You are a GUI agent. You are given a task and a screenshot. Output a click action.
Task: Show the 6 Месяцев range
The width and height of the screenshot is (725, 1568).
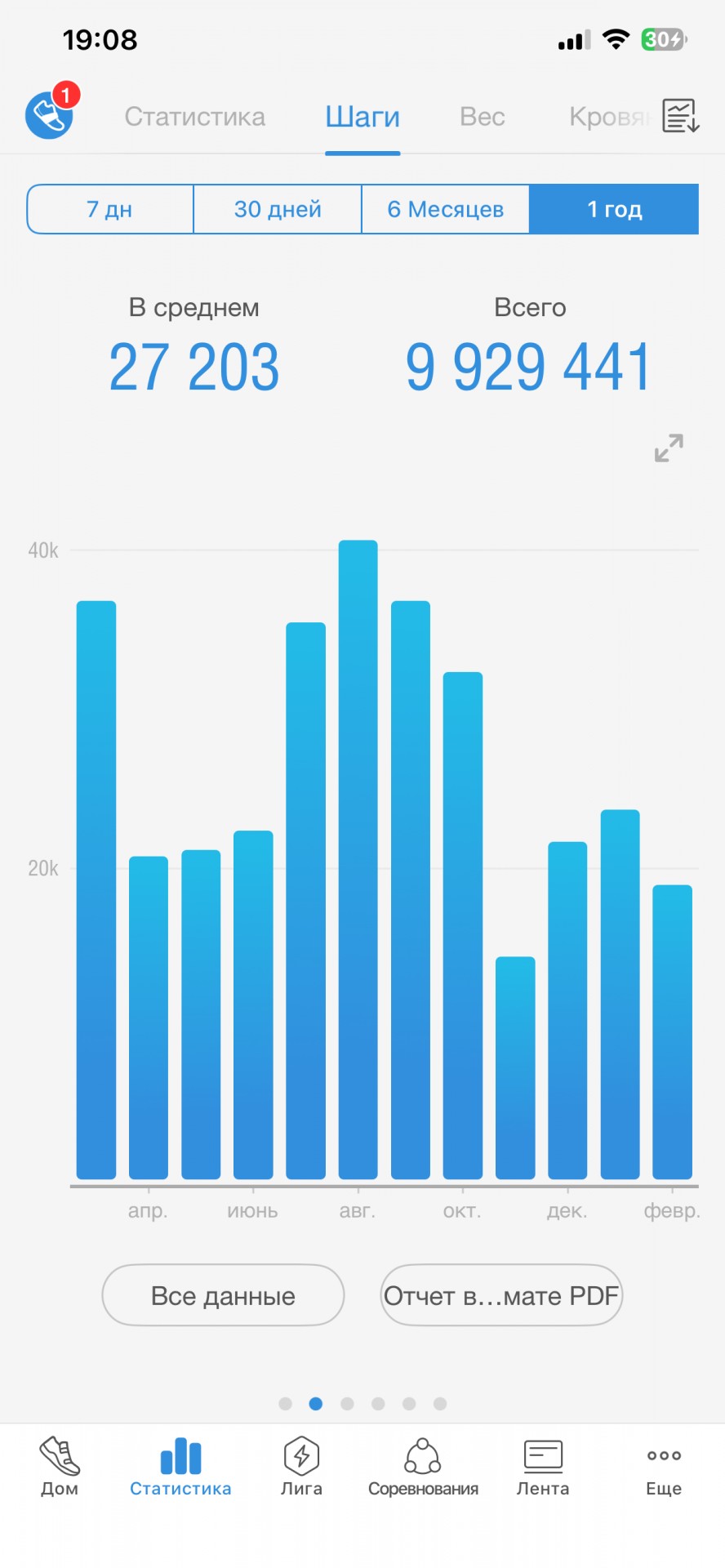coord(445,209)
